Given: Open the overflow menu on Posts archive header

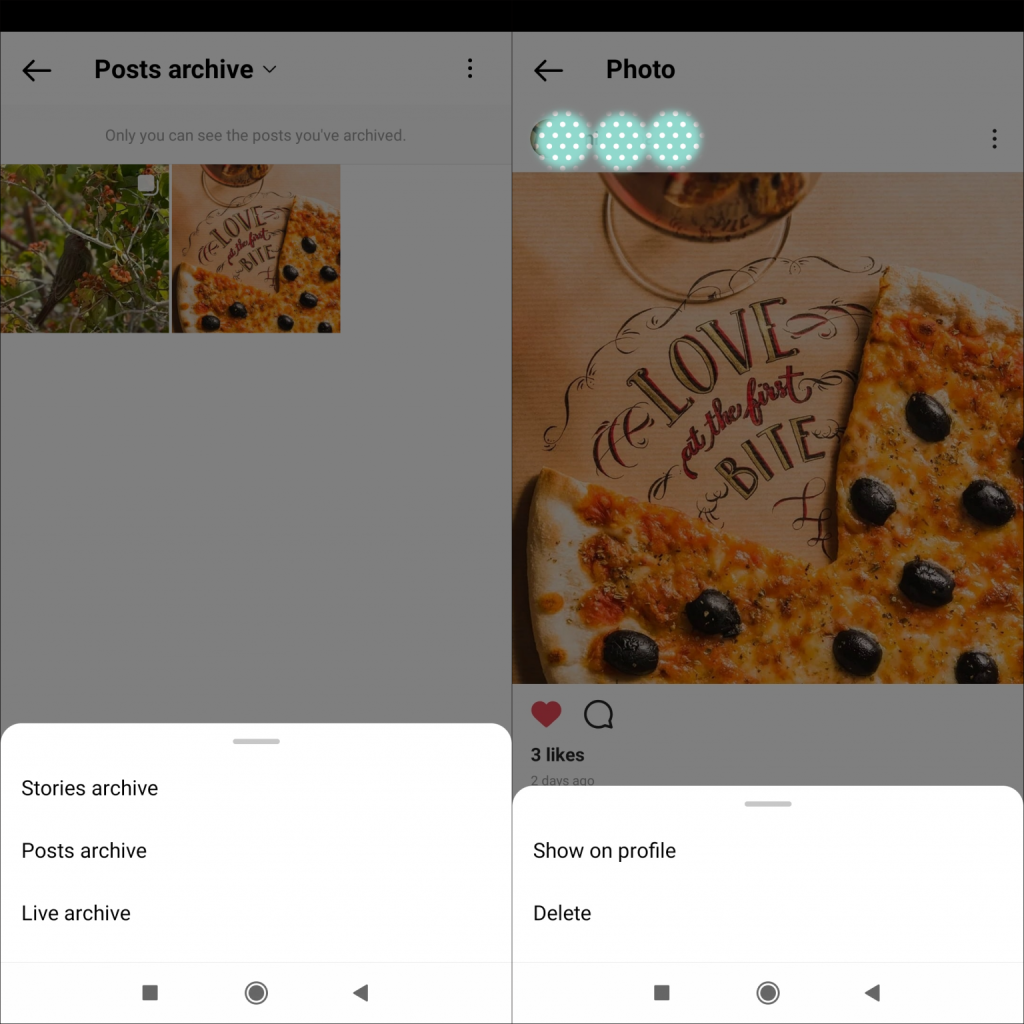Looking at the screenshot, I should [x=470, y=68].
